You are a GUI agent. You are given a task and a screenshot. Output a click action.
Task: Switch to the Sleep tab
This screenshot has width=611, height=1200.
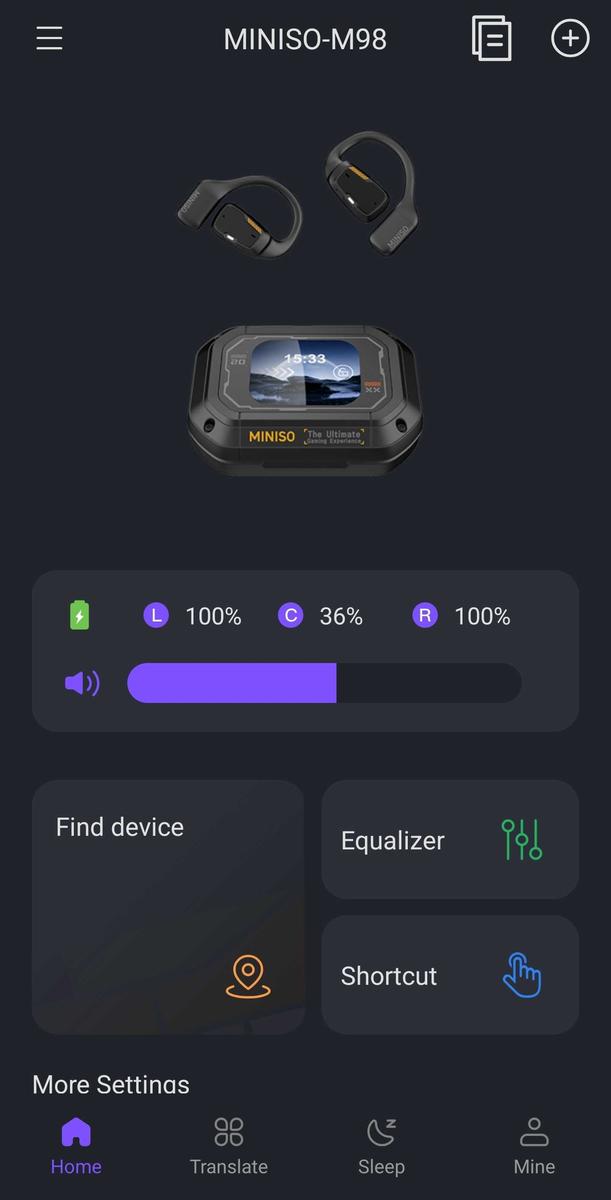381,1147
